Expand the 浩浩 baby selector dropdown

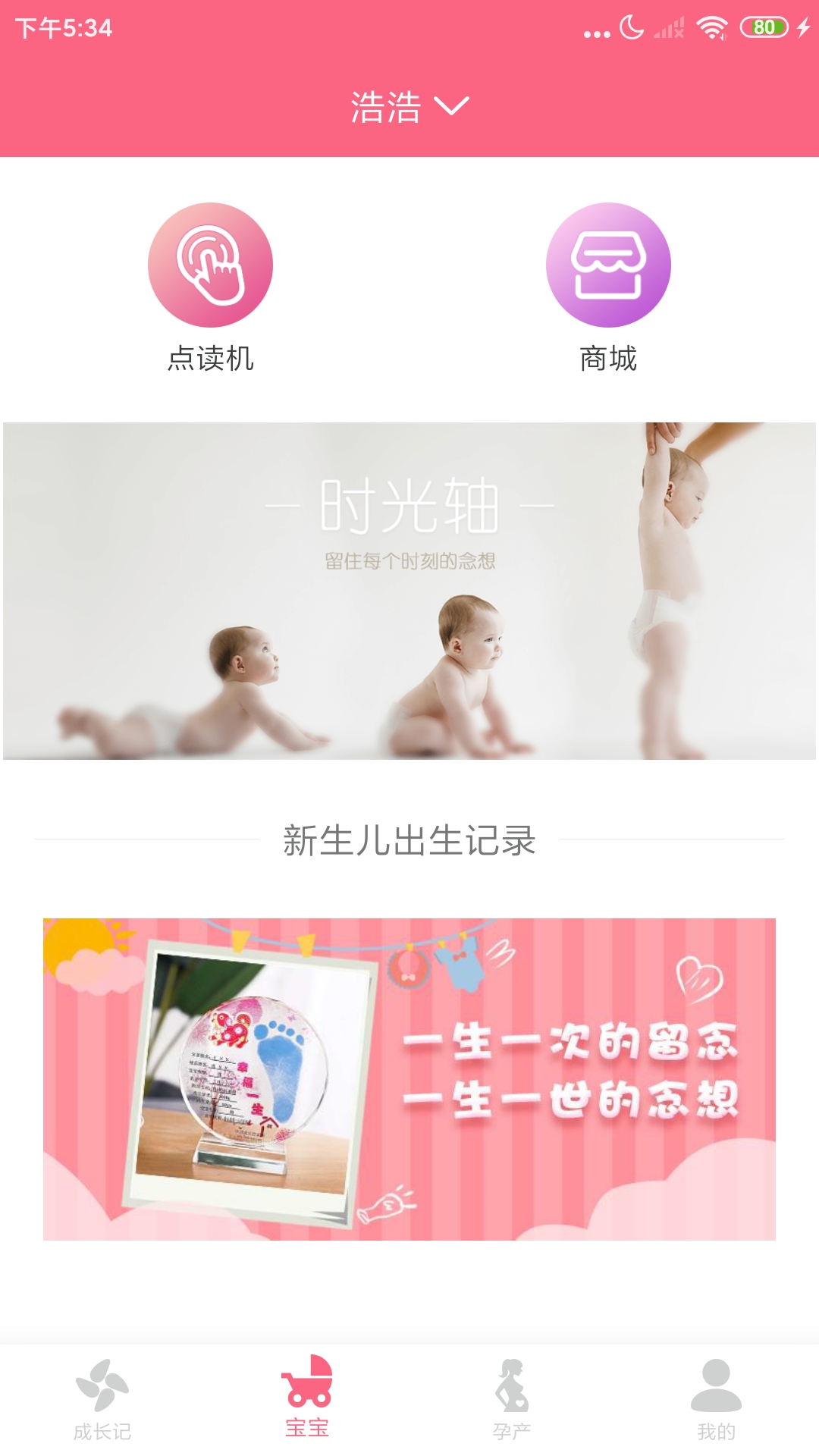[409, 106]
